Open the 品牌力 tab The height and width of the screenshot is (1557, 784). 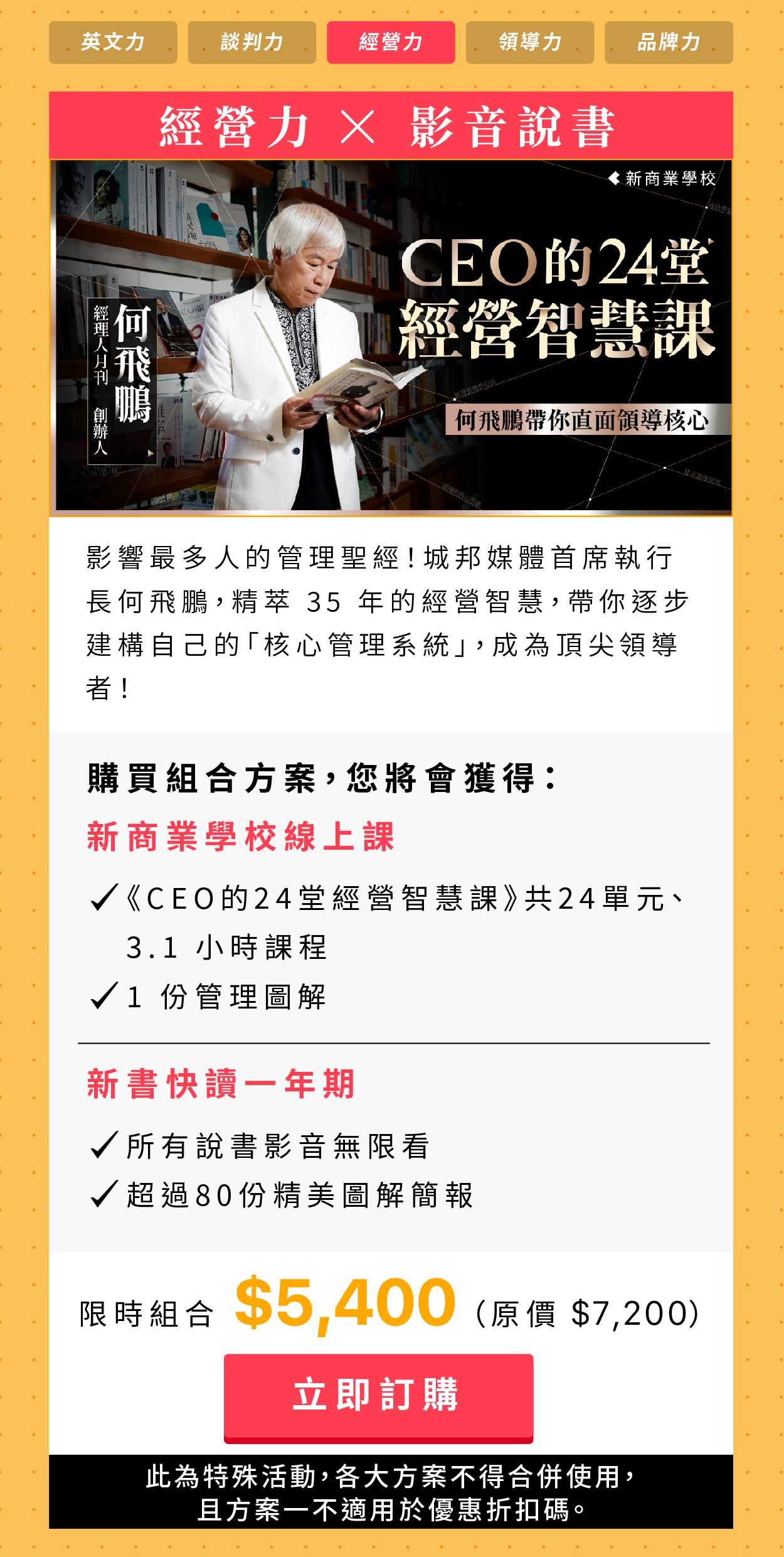(x=669, y=43)
